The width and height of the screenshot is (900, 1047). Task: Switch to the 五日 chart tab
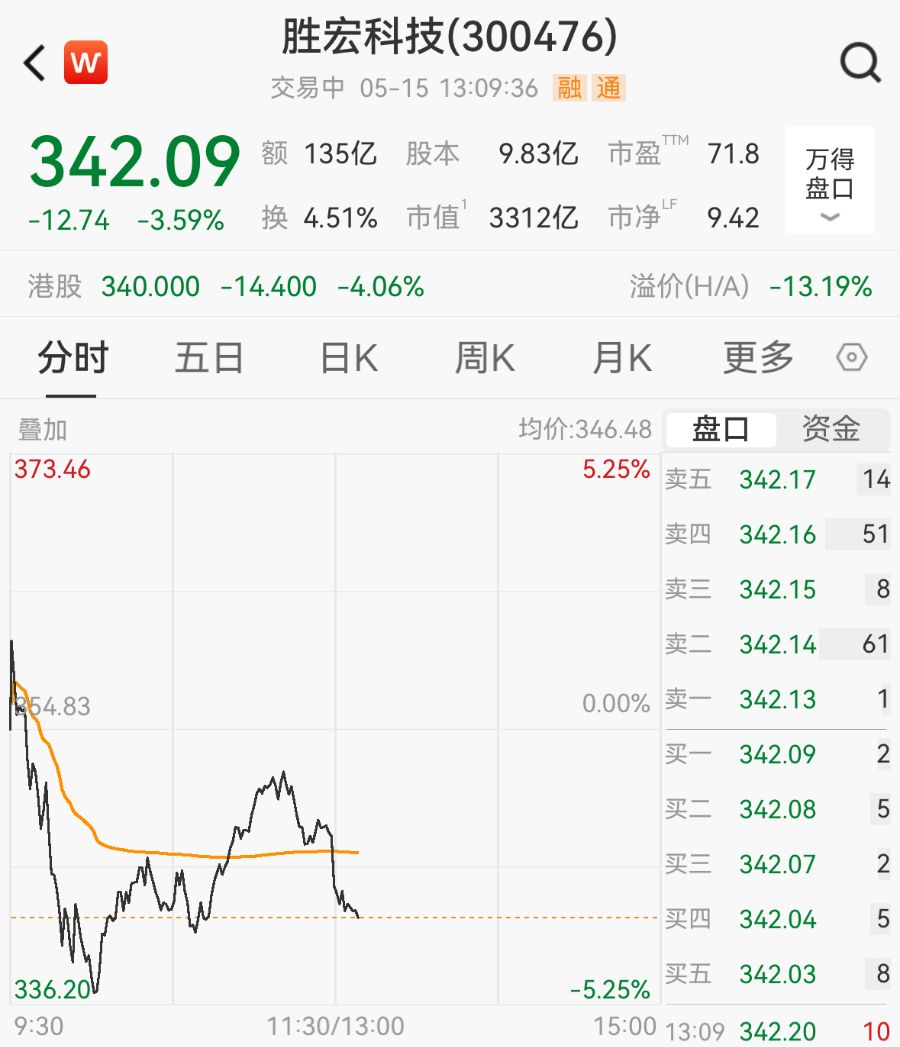click(x=209, y=358)
